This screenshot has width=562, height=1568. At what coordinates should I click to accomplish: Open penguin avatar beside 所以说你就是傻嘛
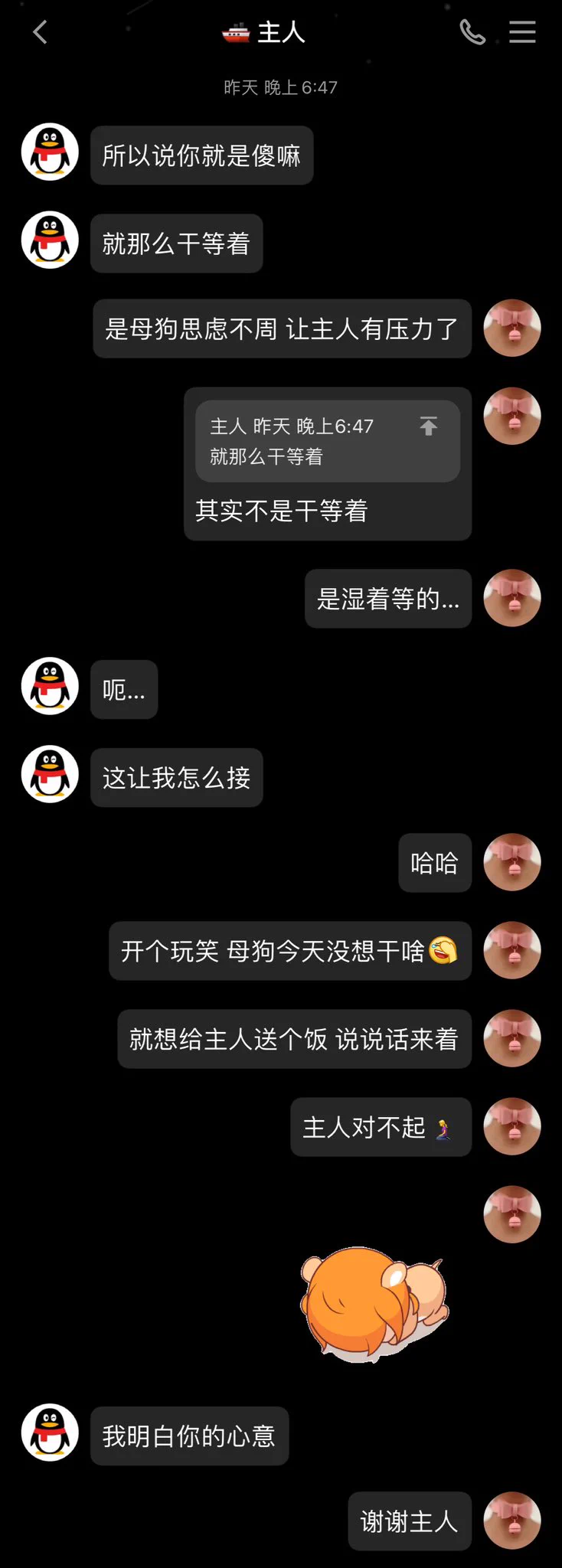(x=50, y=152)
